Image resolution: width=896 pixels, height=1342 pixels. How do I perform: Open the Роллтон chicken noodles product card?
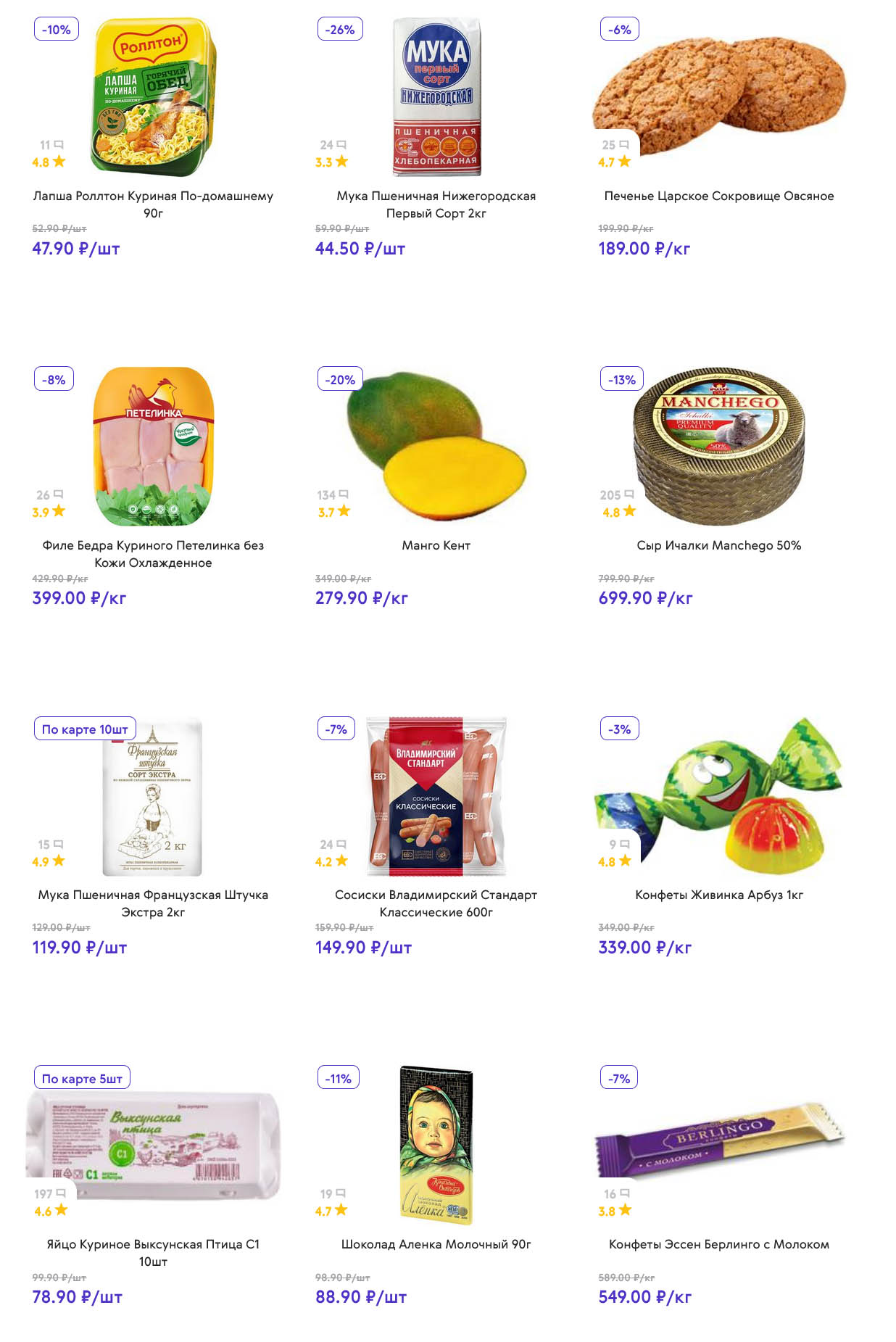point(153,98)
